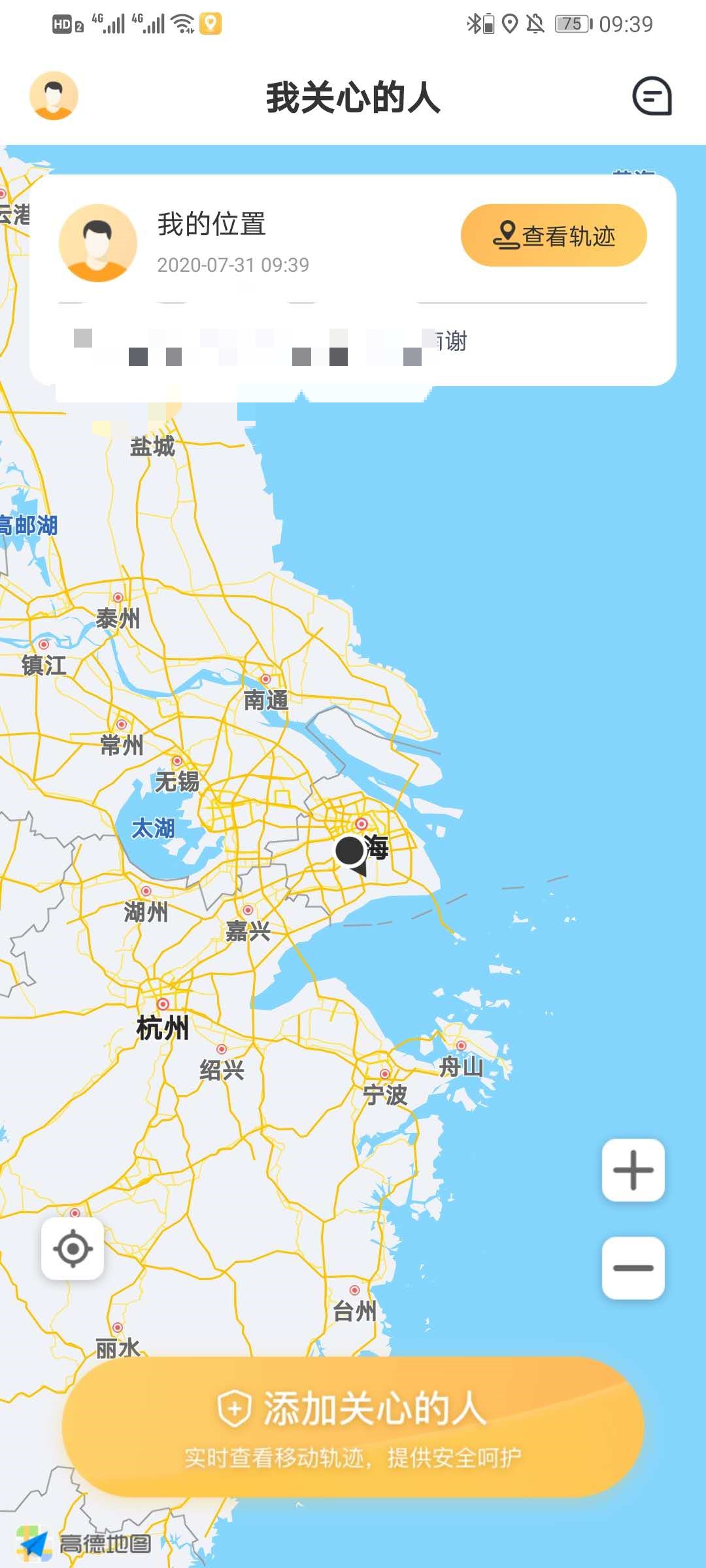Open the profile avatar in top bar
The height and width of the screenshot is (1568, 706).
pyautogui.click(x=54, y=96)
